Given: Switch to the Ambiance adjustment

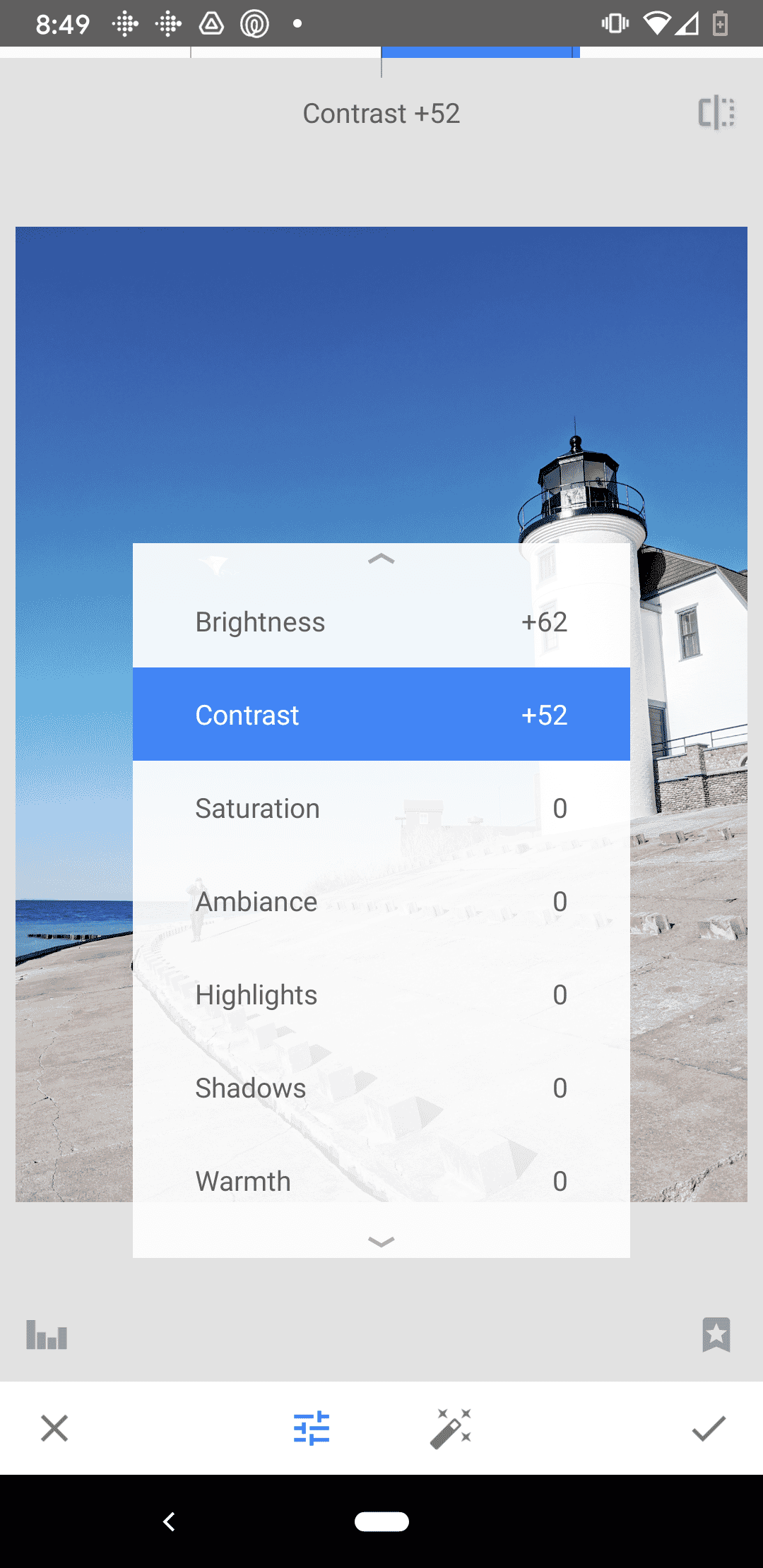Looking at the screenshot, I should pos(381,901).
